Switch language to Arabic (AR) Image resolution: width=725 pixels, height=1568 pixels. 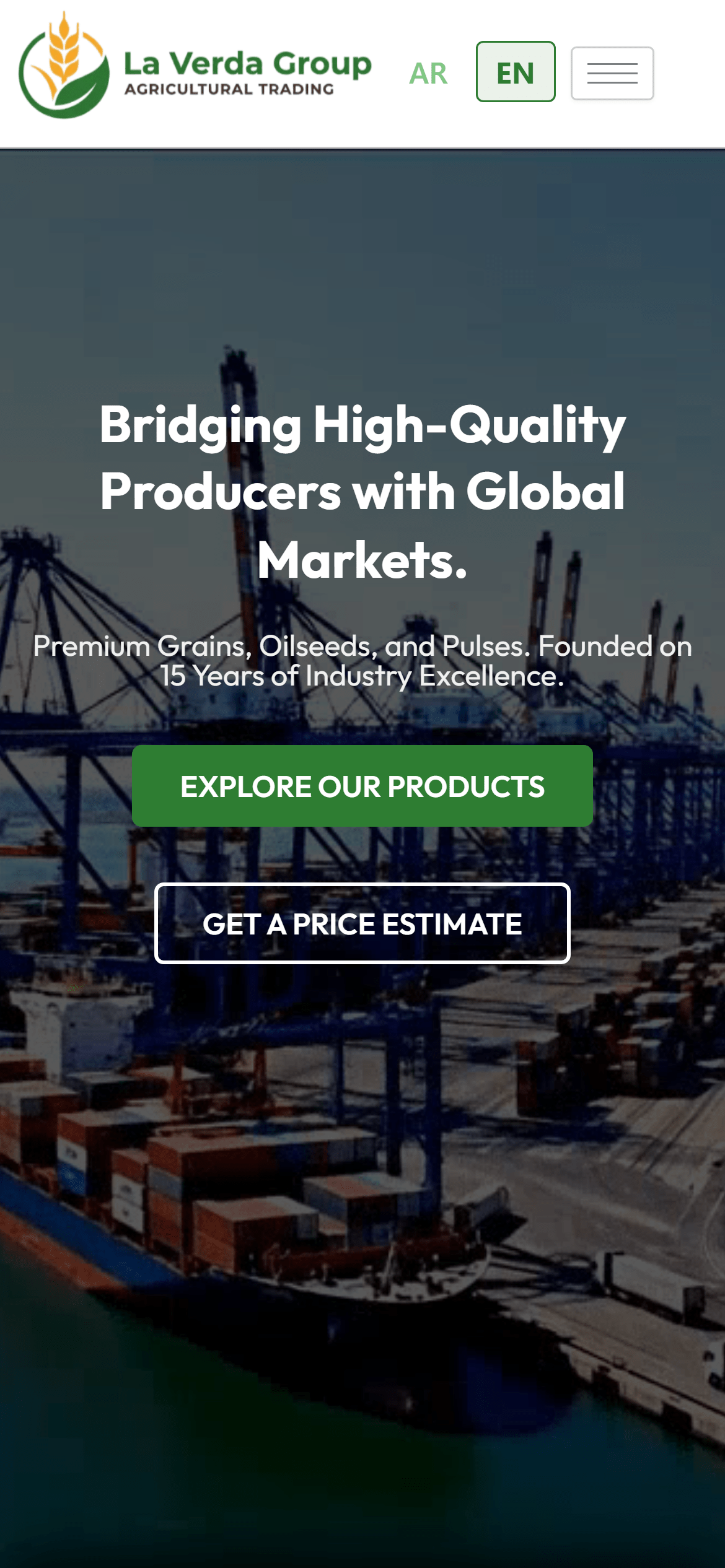pyautogui.click(x=428, y=73)
